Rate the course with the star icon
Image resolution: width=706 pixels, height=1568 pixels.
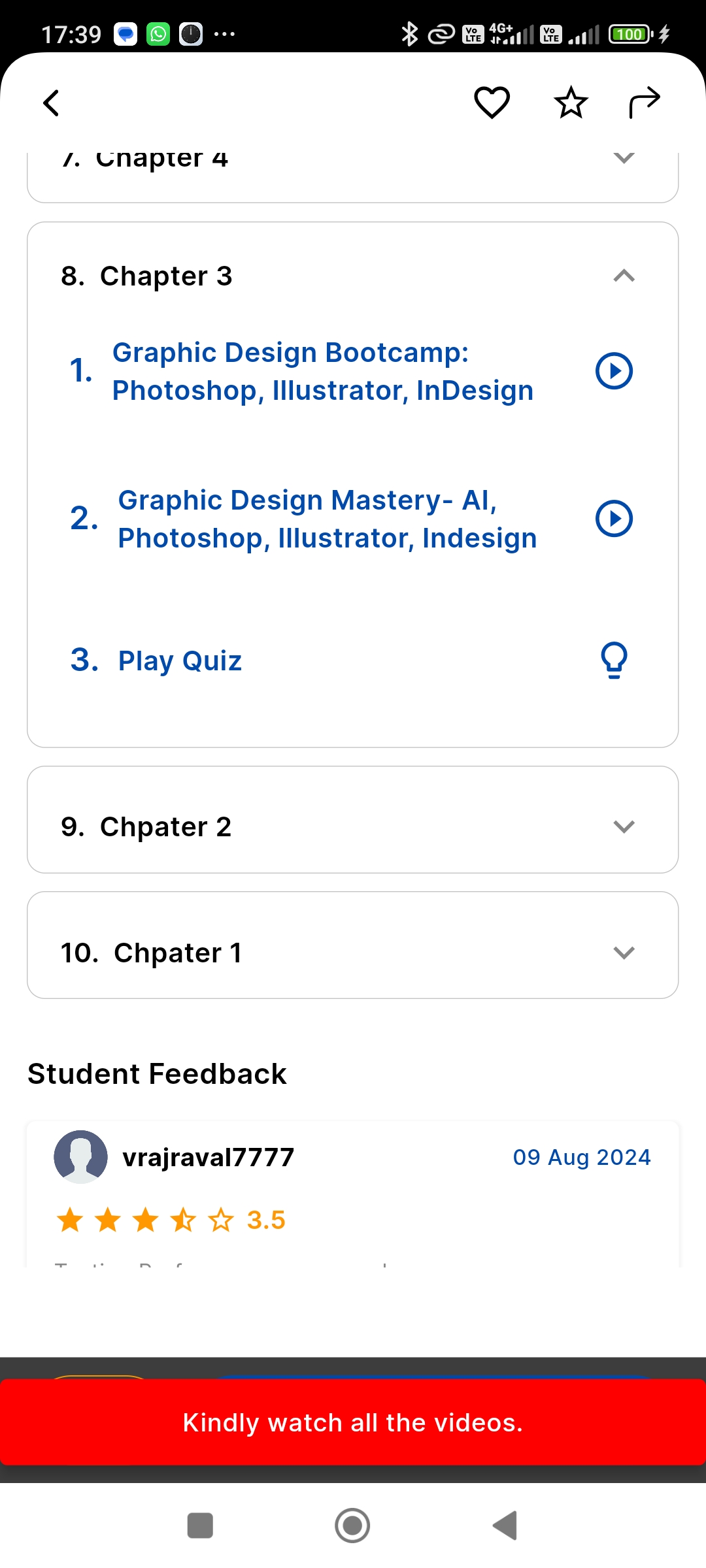click(571, 103)
